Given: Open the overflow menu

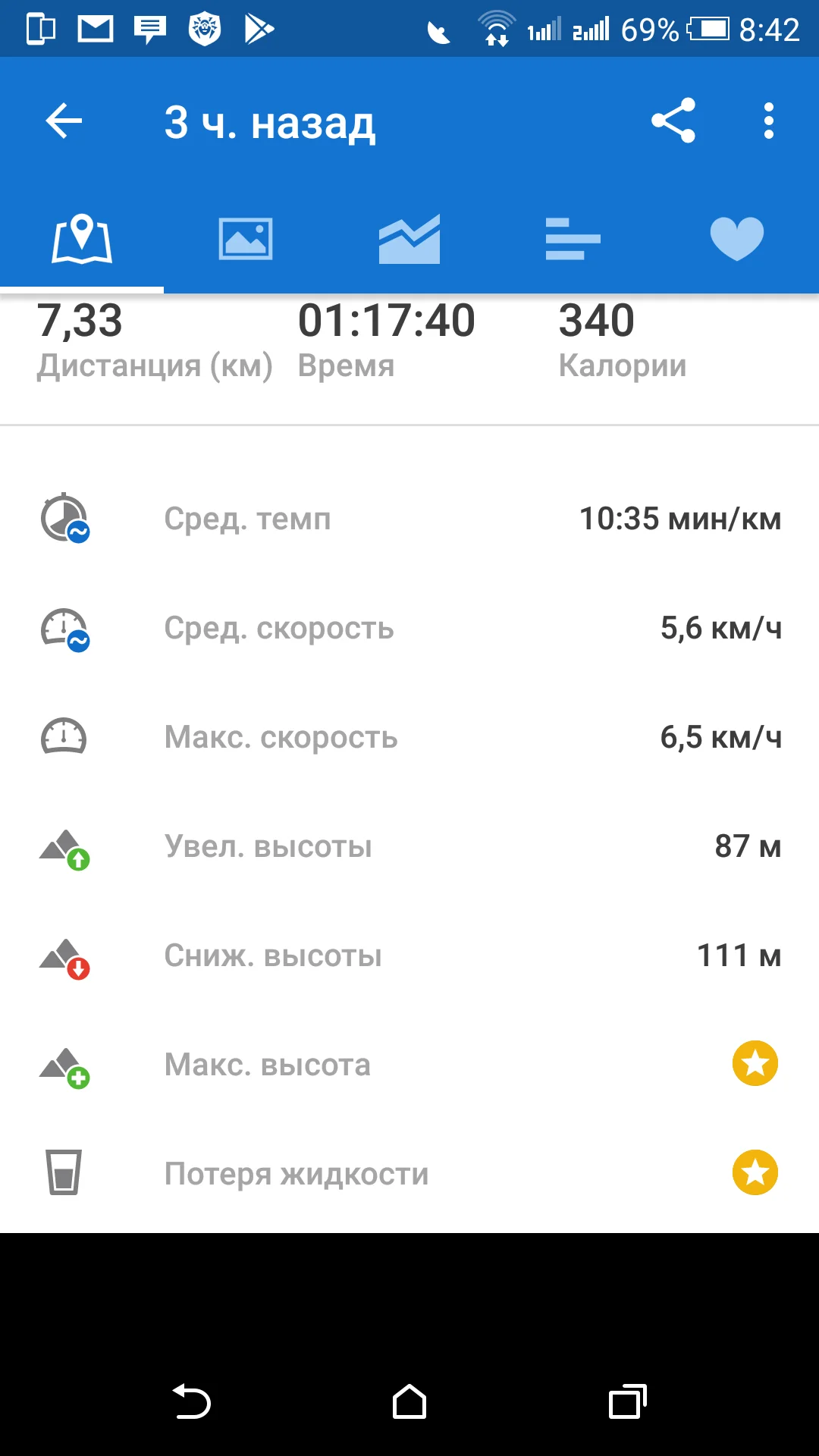Looking at the screenshot, I should pos(769,121).
